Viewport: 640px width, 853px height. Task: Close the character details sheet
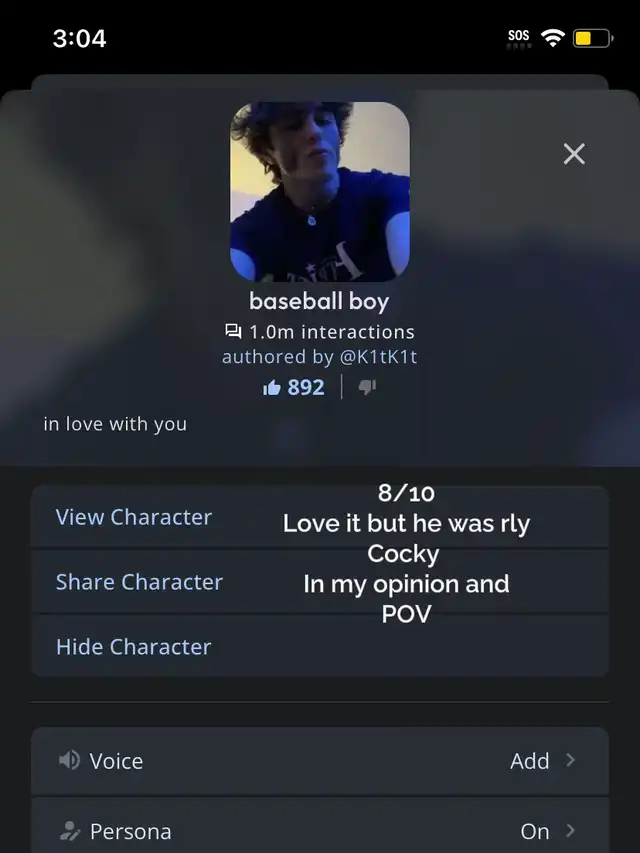pyautogui.click(x=574, y=153)
